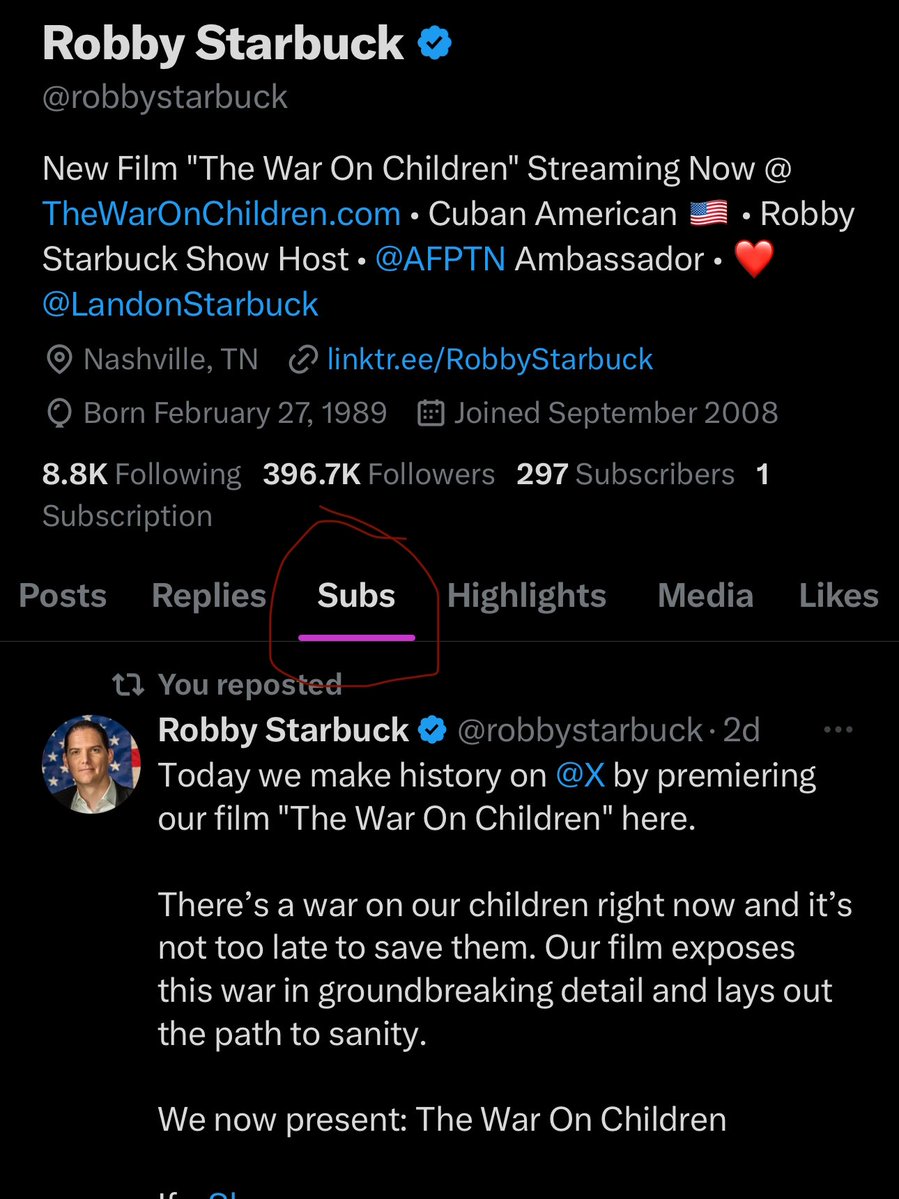Open the @X mention in the post

[580, 775]
